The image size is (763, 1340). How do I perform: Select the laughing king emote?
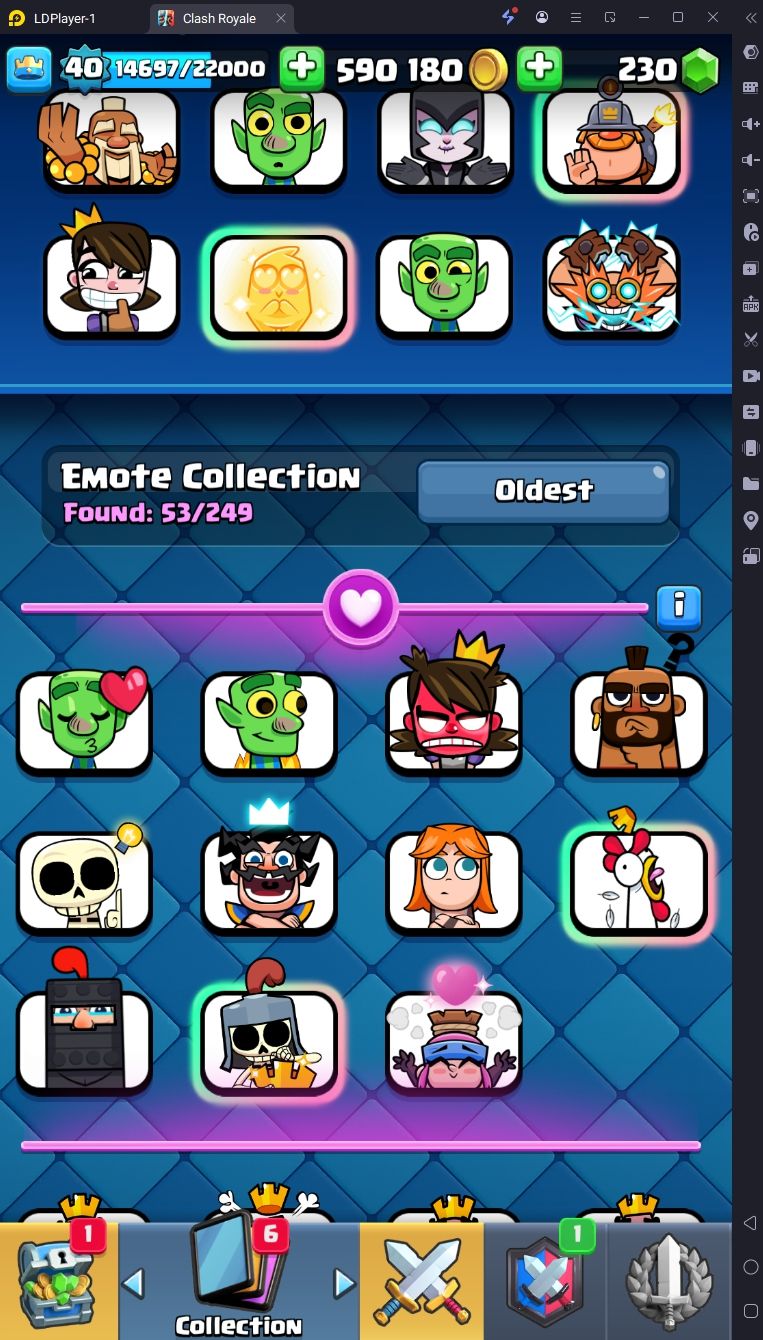pos(268,880)
